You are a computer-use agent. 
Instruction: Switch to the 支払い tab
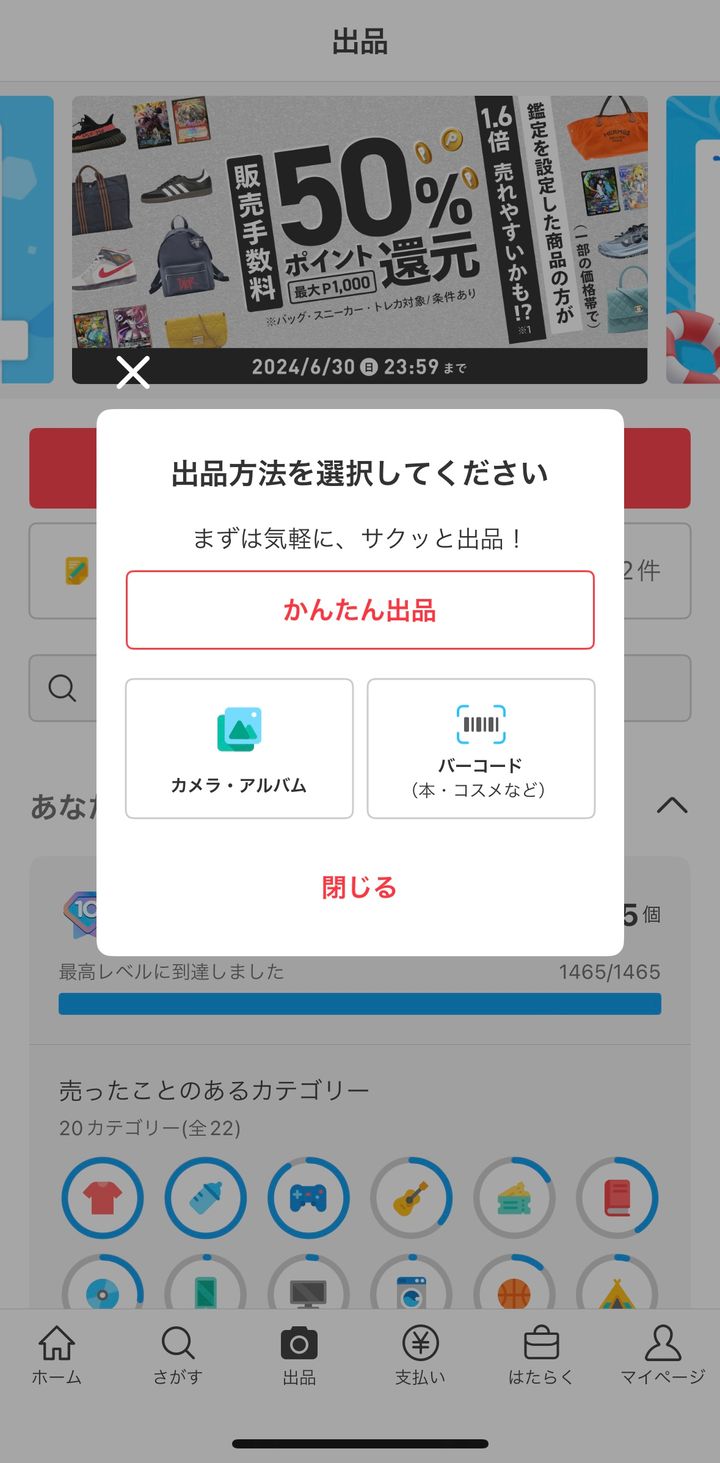[x=420, y=1355]
